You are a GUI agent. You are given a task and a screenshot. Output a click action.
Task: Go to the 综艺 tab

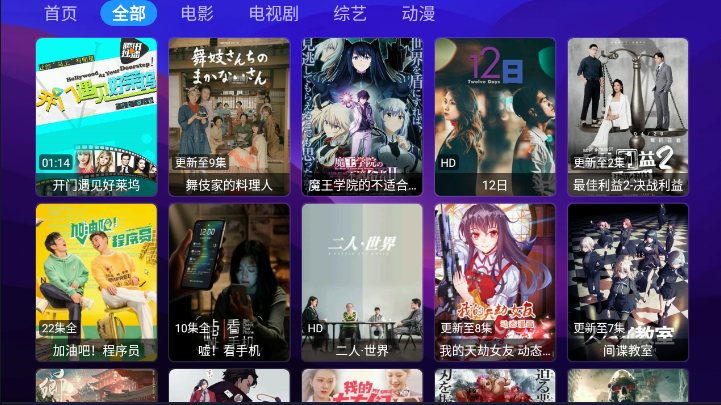click(350, 14)
